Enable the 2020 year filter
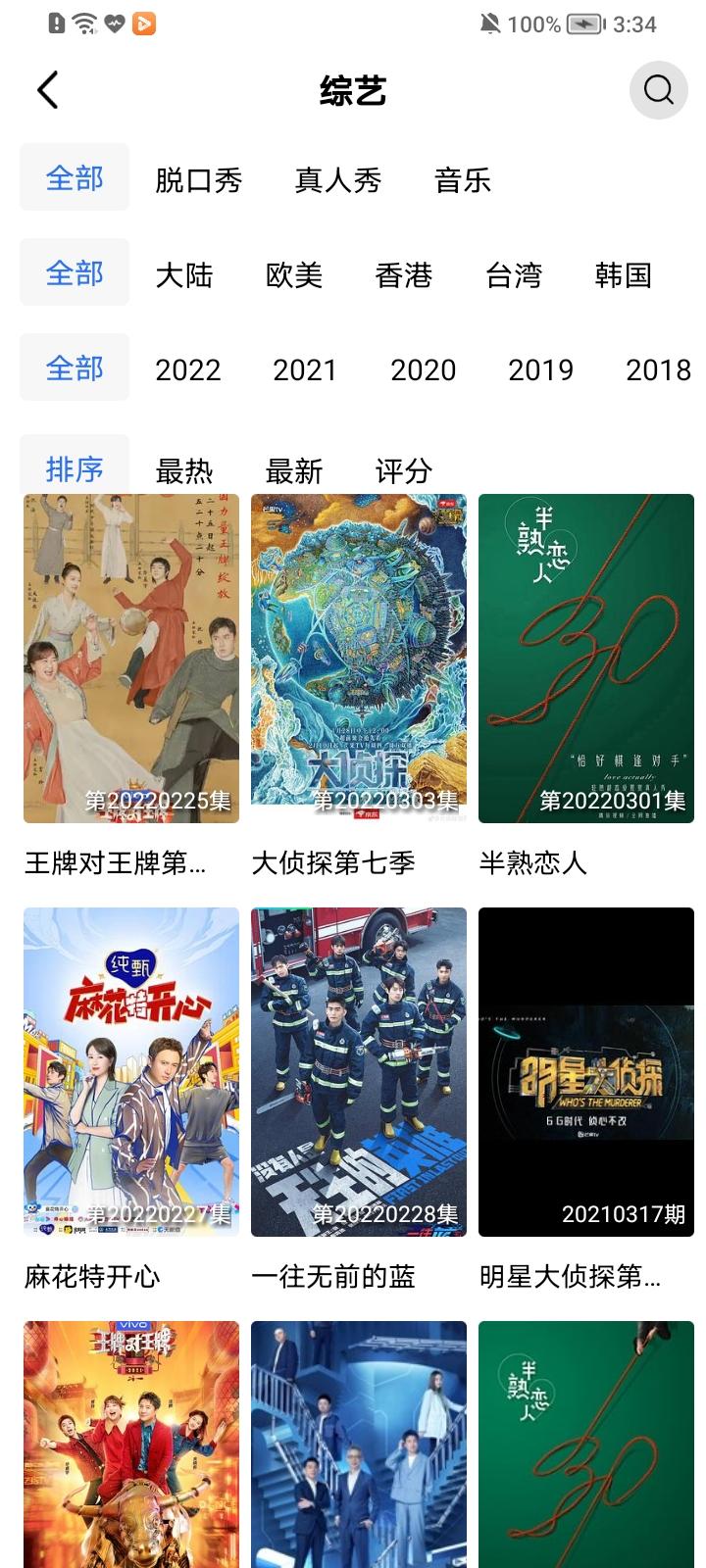The width and height of the screenshot is (706, 1568). point(424,369)
